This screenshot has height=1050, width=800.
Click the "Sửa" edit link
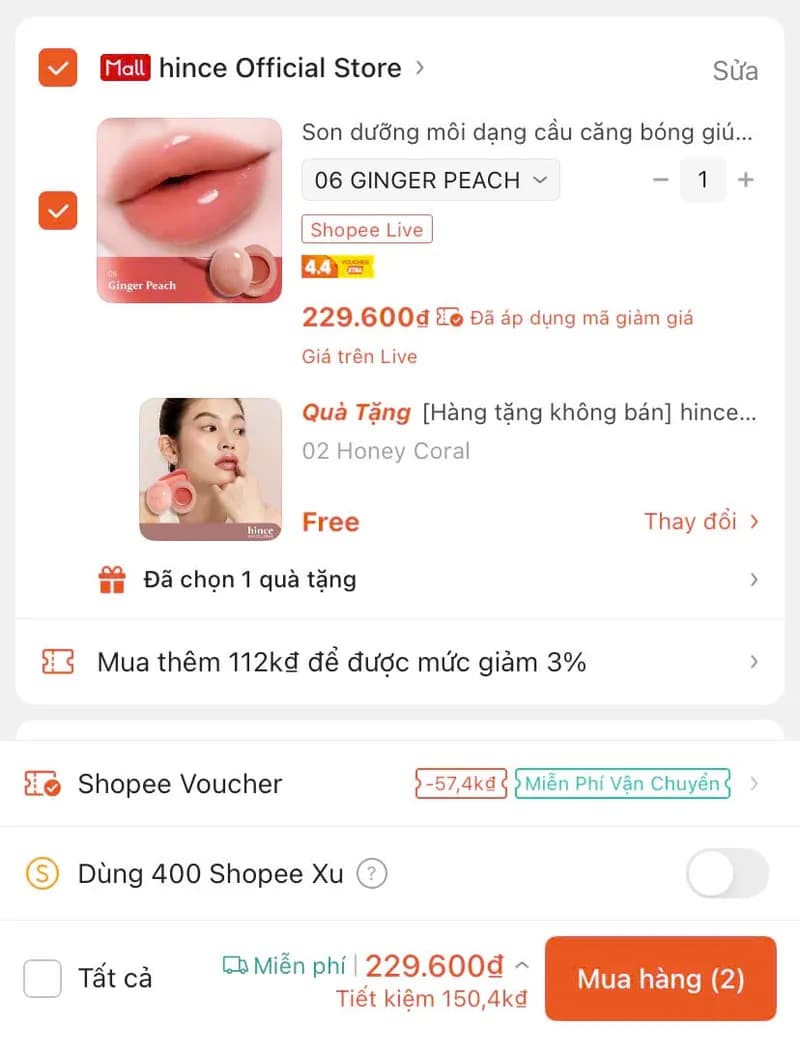pyautogui.click(x=736, y=71)
